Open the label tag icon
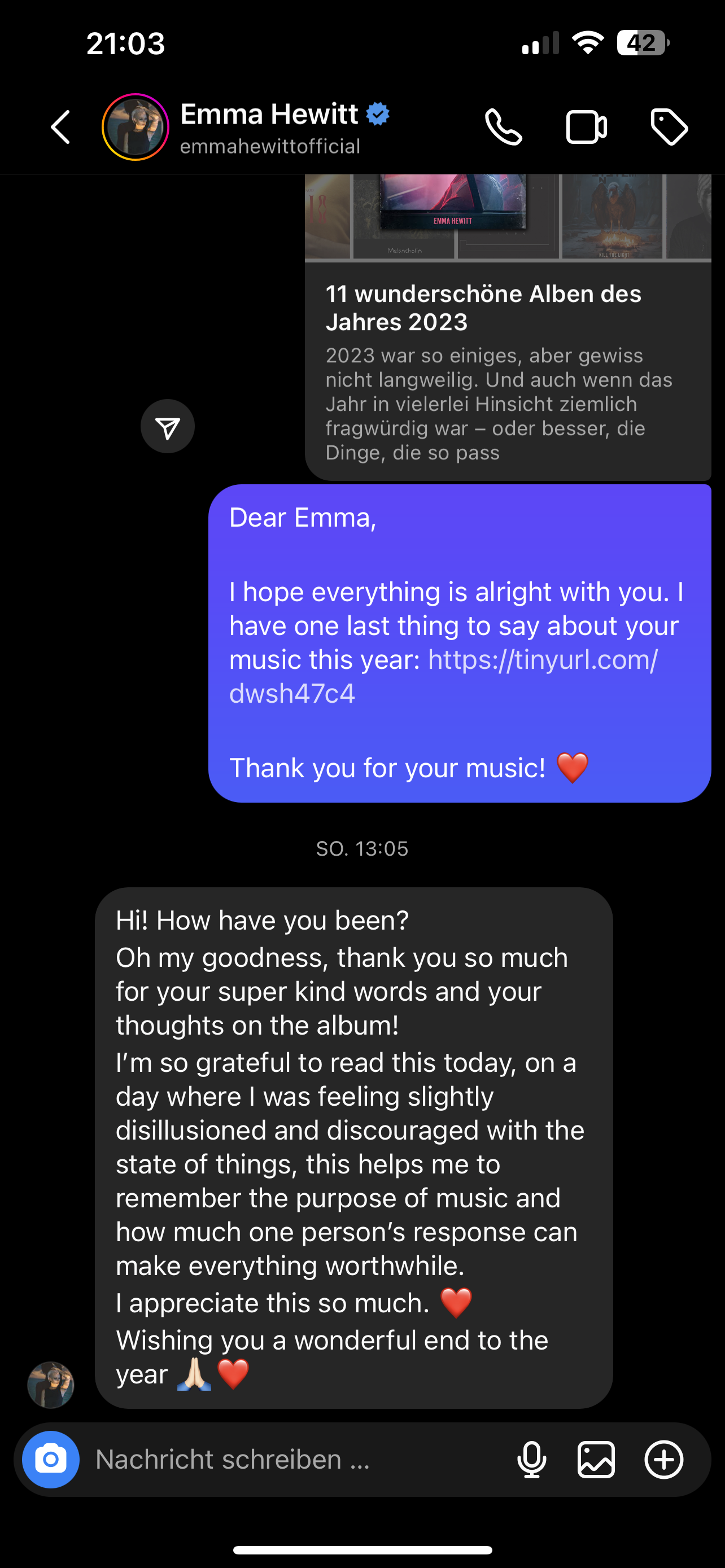 (669, 127)
